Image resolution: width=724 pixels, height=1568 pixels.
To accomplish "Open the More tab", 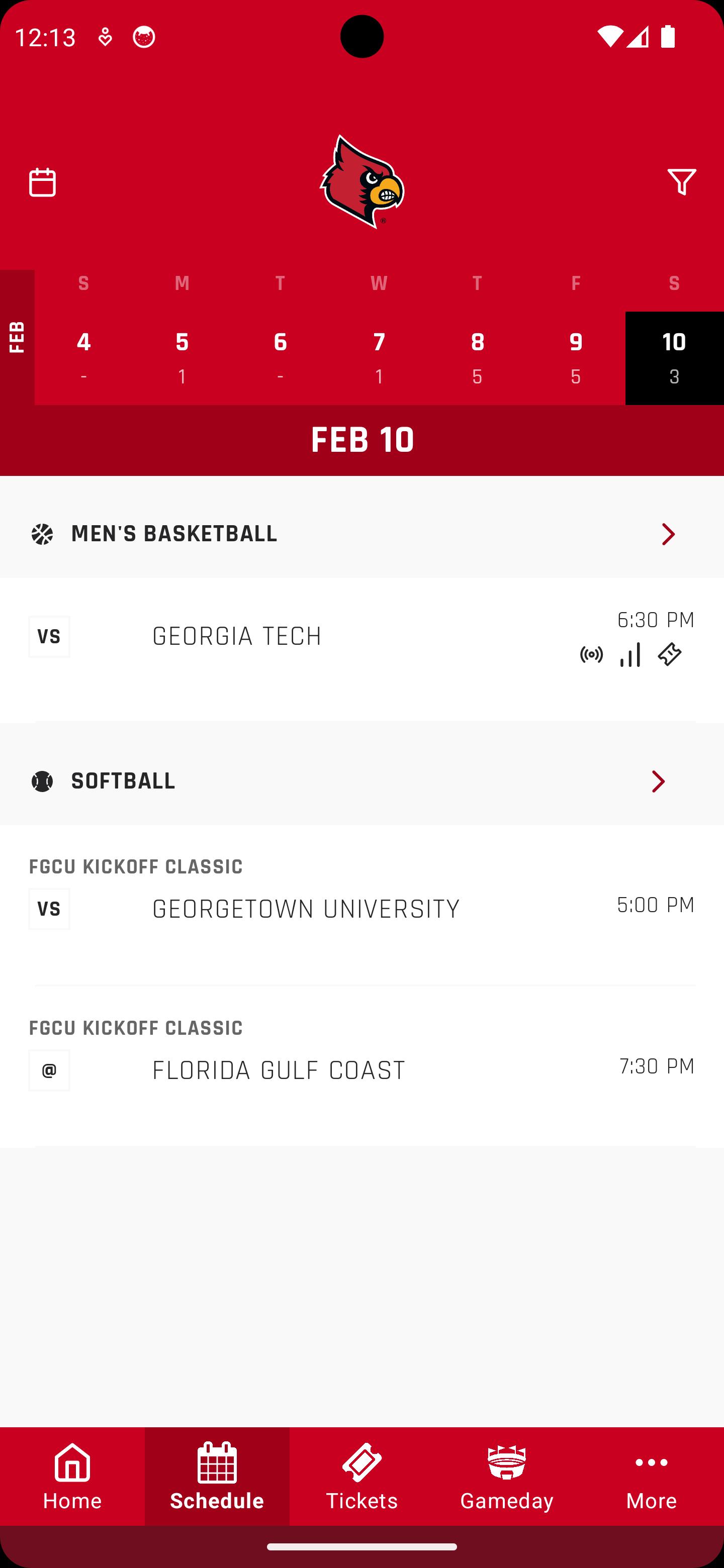I will (x=652, y=1476).
